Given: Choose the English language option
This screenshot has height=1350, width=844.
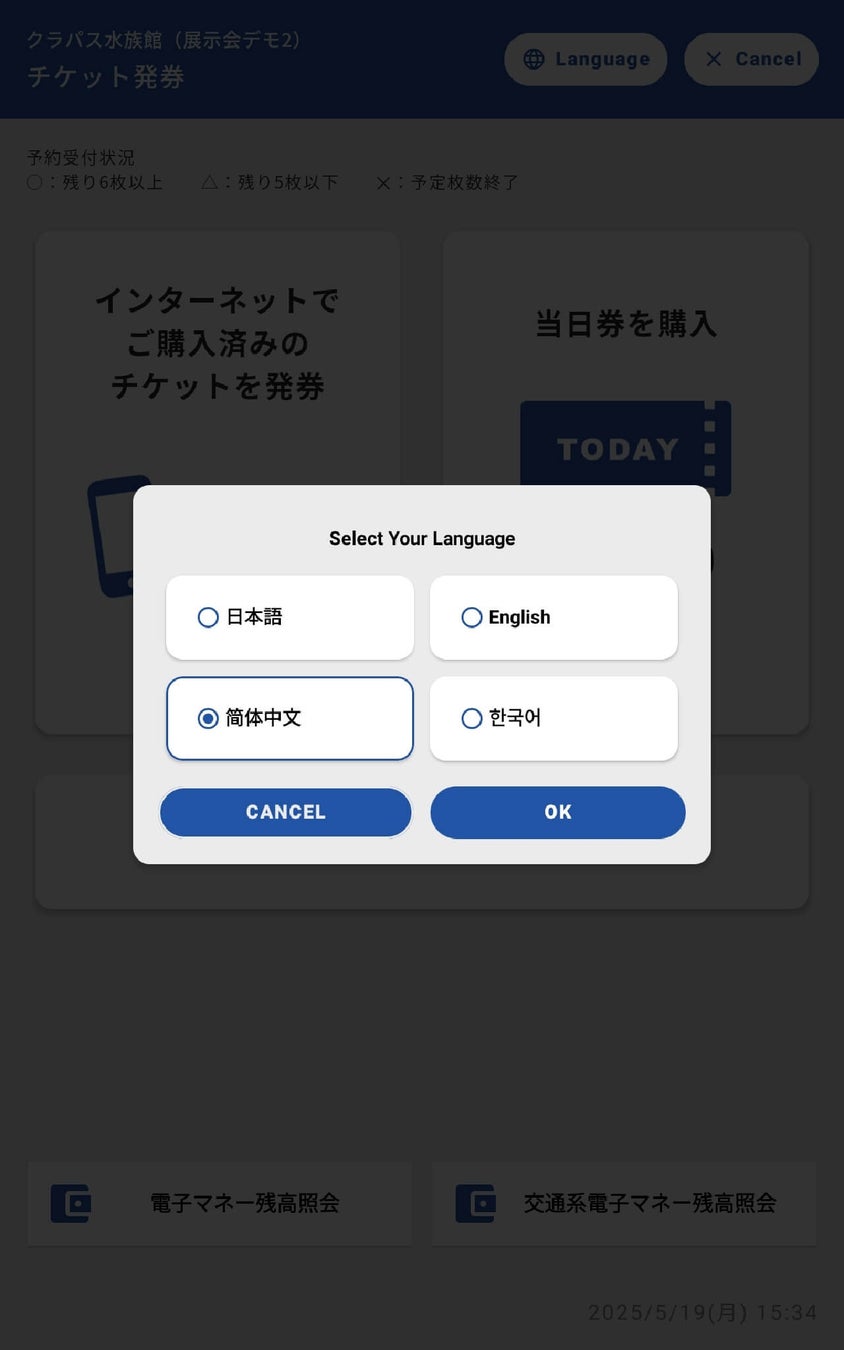Looking at the screenshot, I should click(x=553, y=617).
